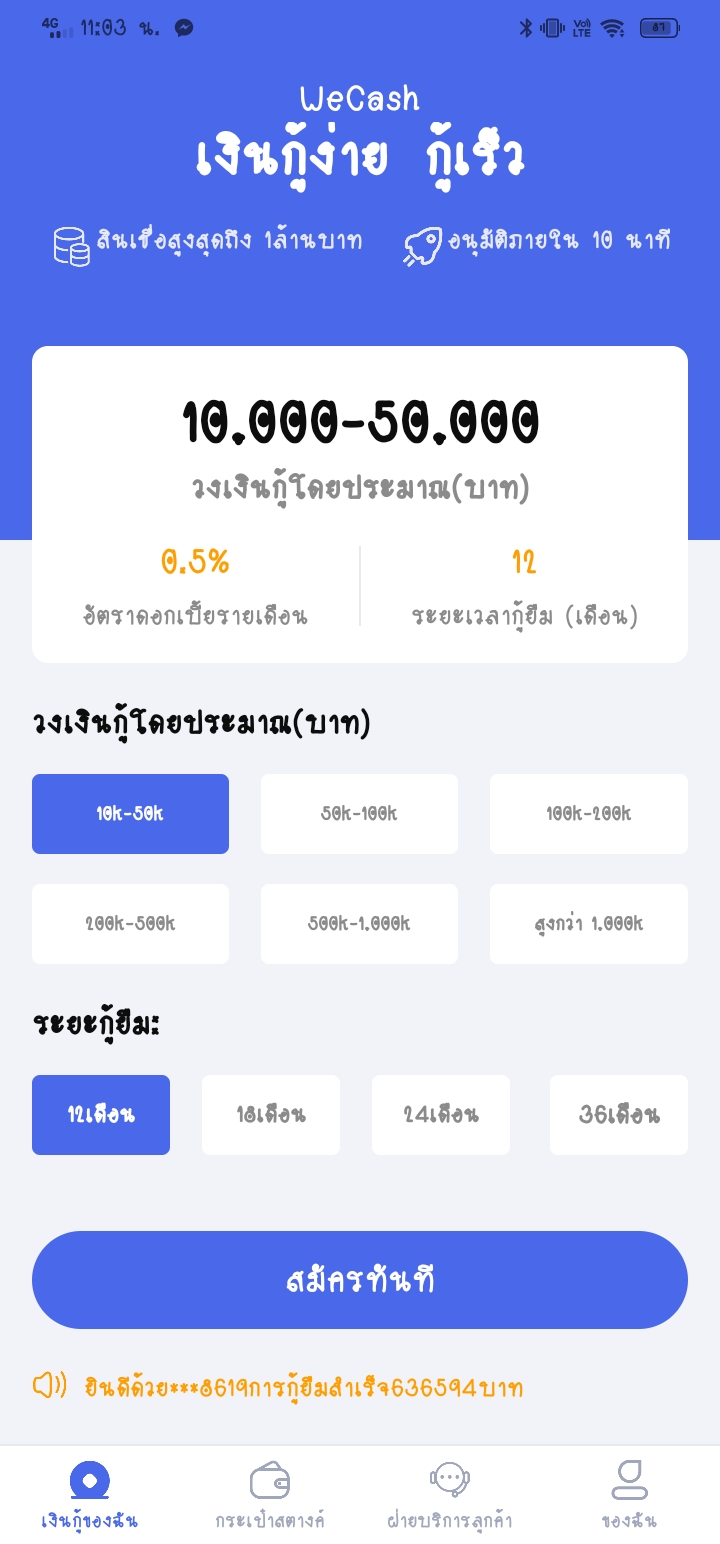Switch to the เงินกู้ของฉัน tab

point(90,1495)
